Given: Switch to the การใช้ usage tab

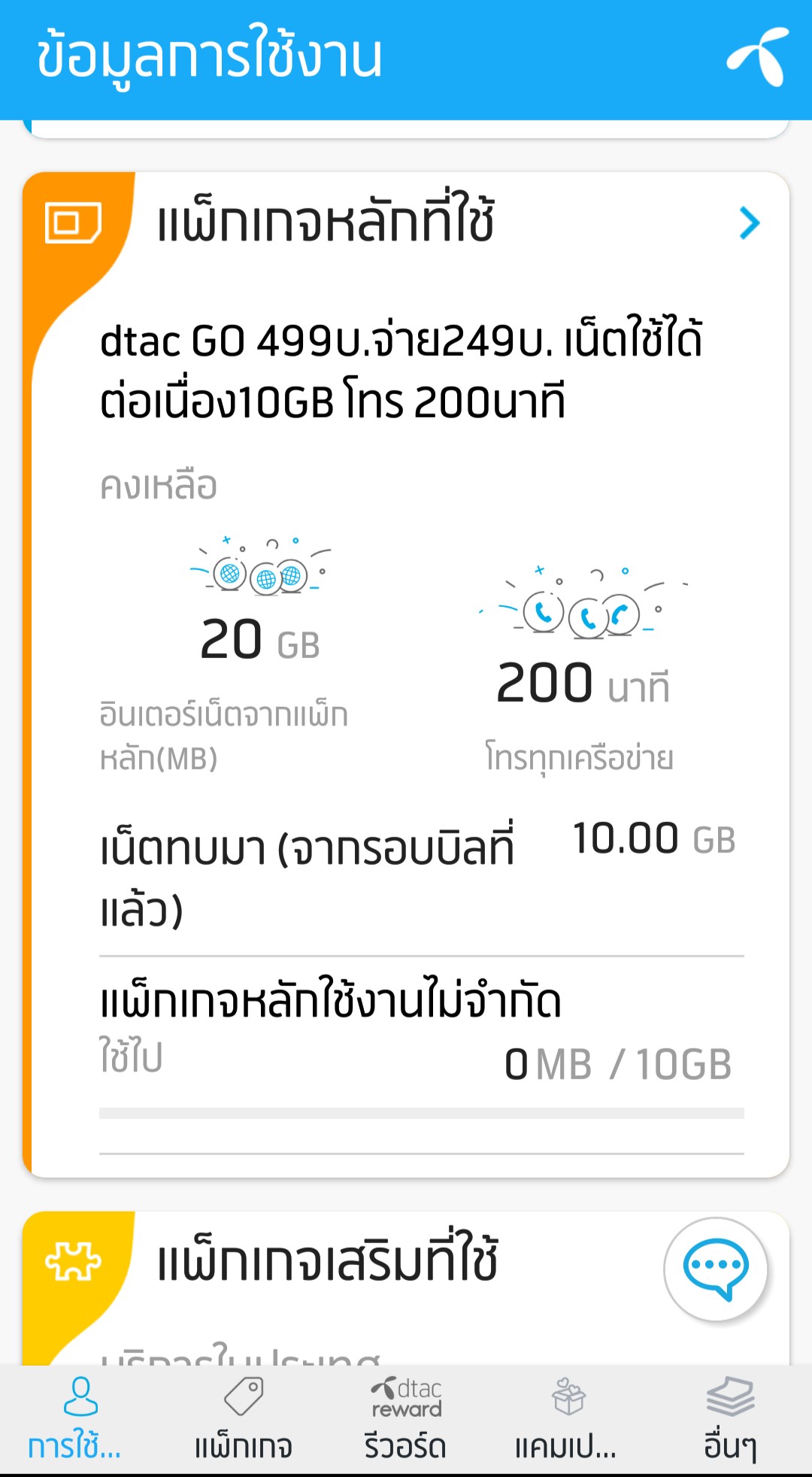Looking at the screenshot, I should tap(76, 1419).
